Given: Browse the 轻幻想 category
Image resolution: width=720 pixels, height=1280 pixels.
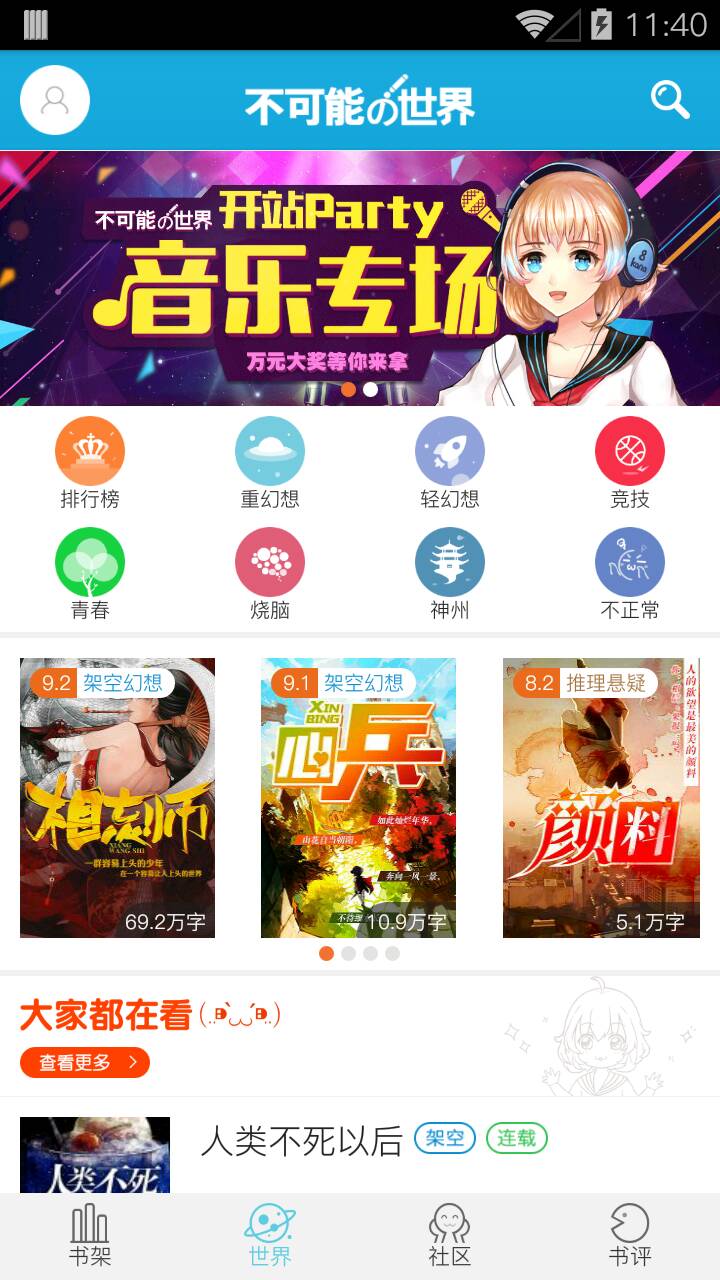Looking at the screenshot, I should click(450, 463).
